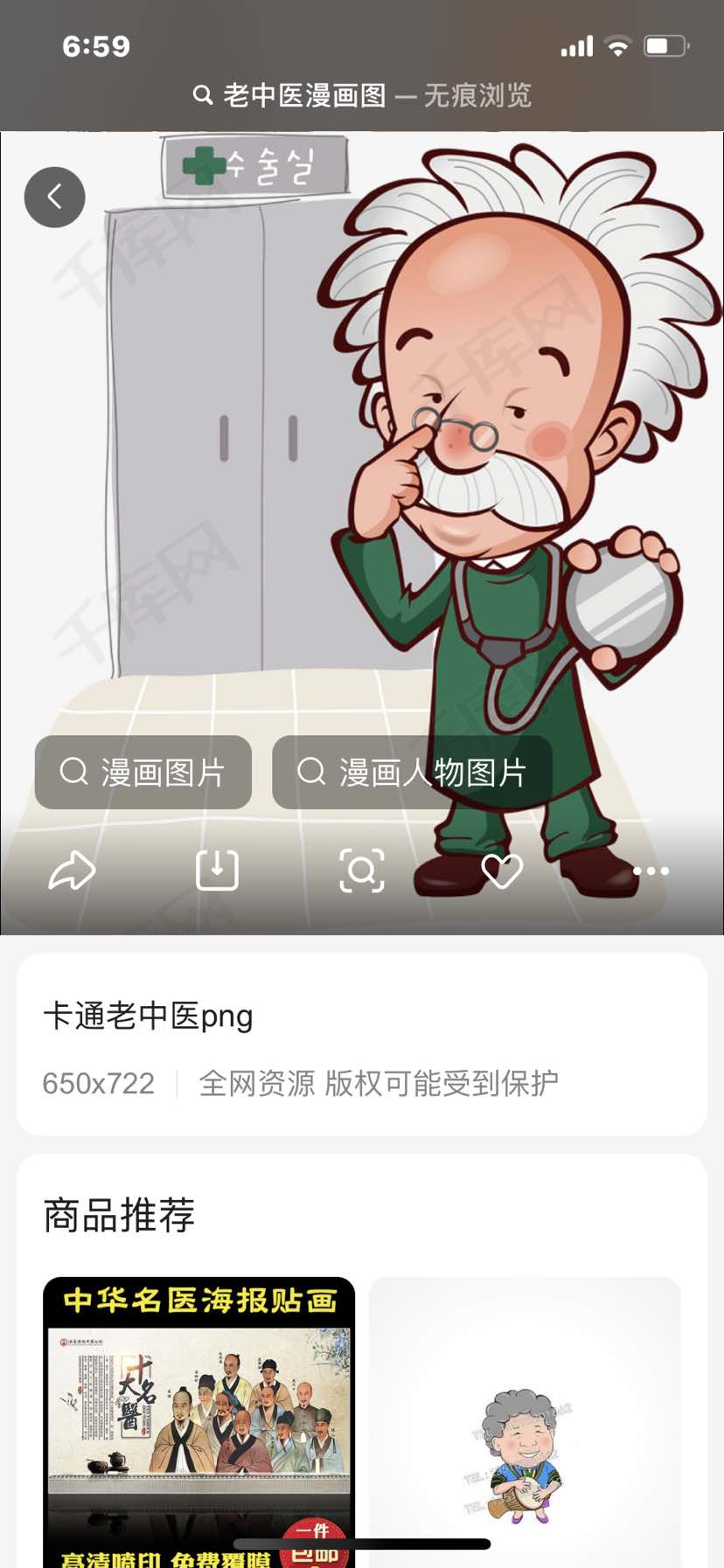
Task: Search for 漫画人物图片 chip
Action: pos(412,773)
